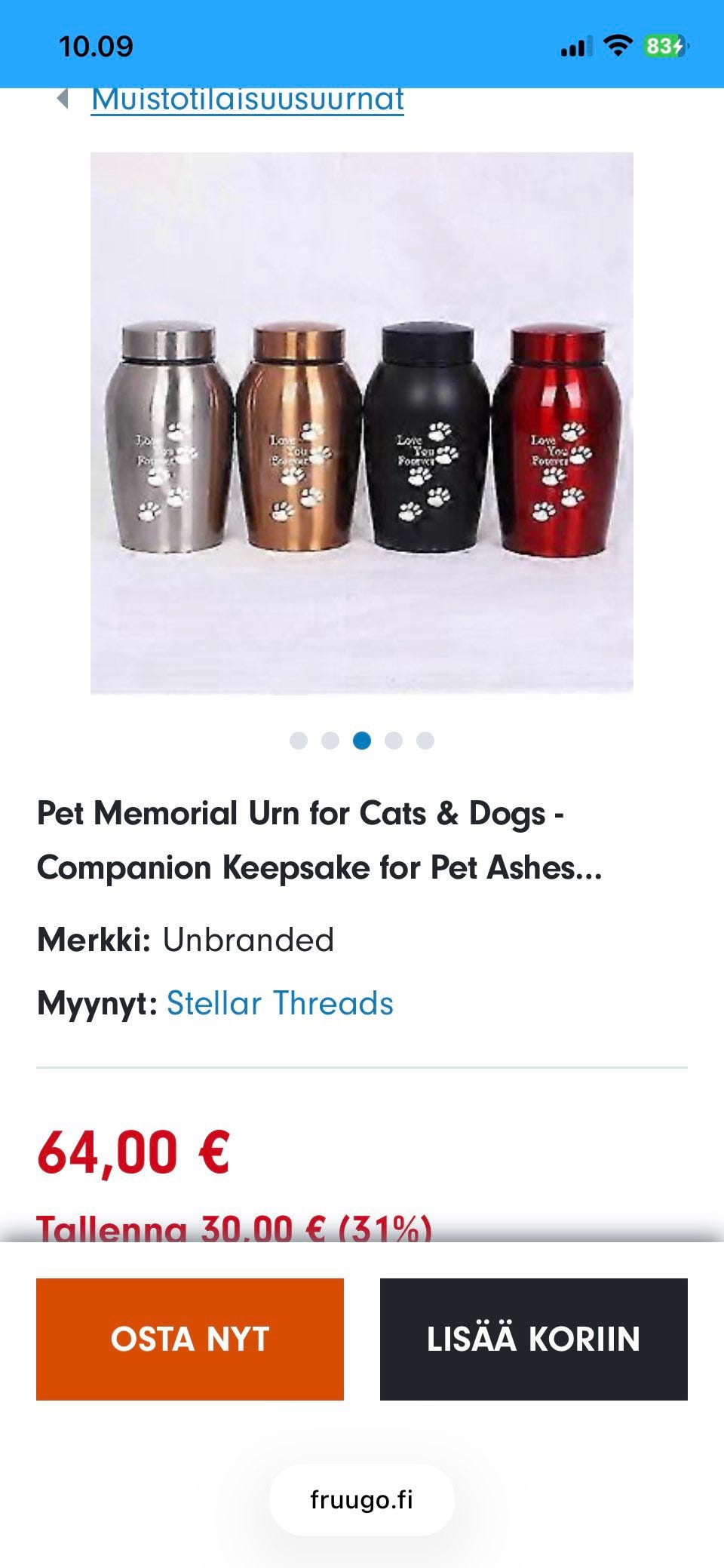Tap OSTA NYT to buy now

point(190,1339)
